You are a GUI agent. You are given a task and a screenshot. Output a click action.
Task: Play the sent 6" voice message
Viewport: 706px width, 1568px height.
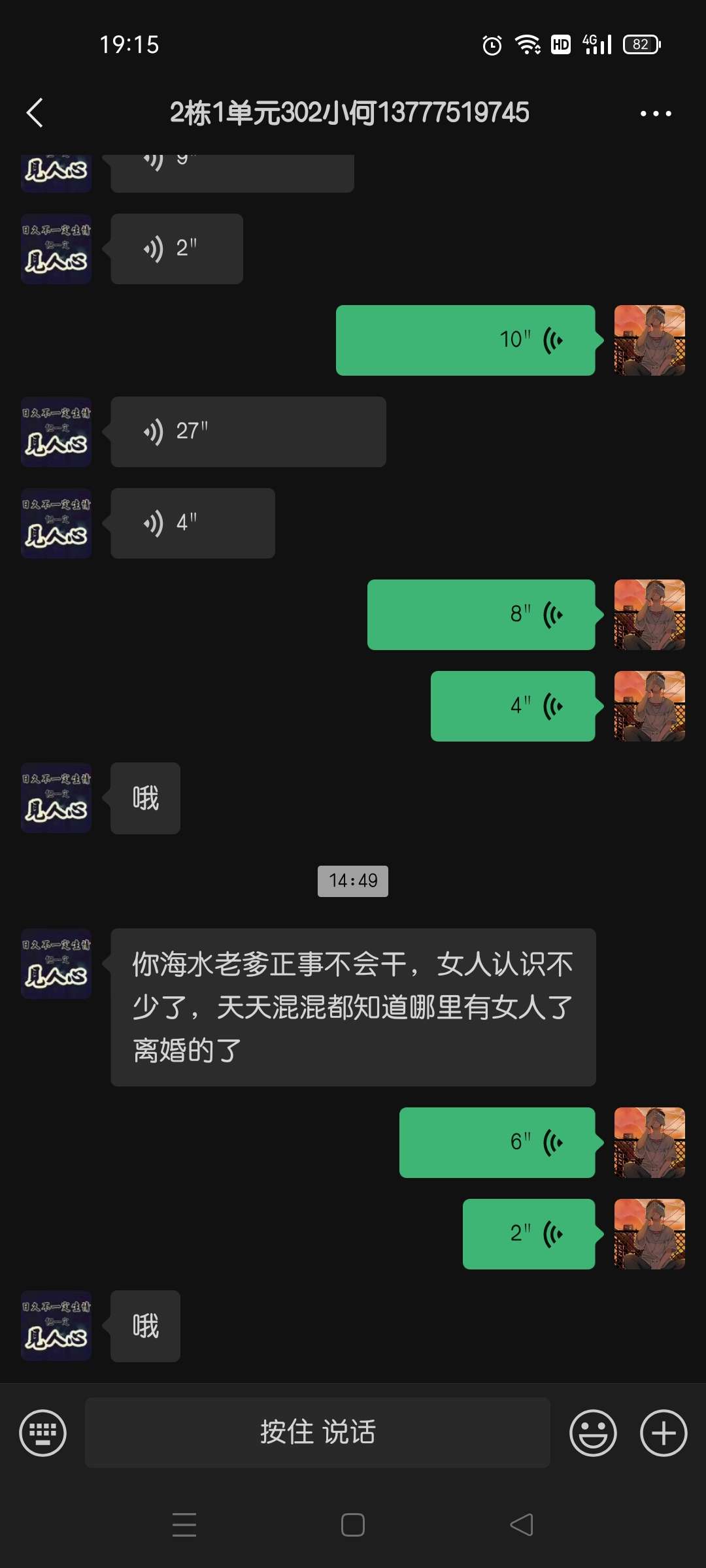coord(497,1143)
